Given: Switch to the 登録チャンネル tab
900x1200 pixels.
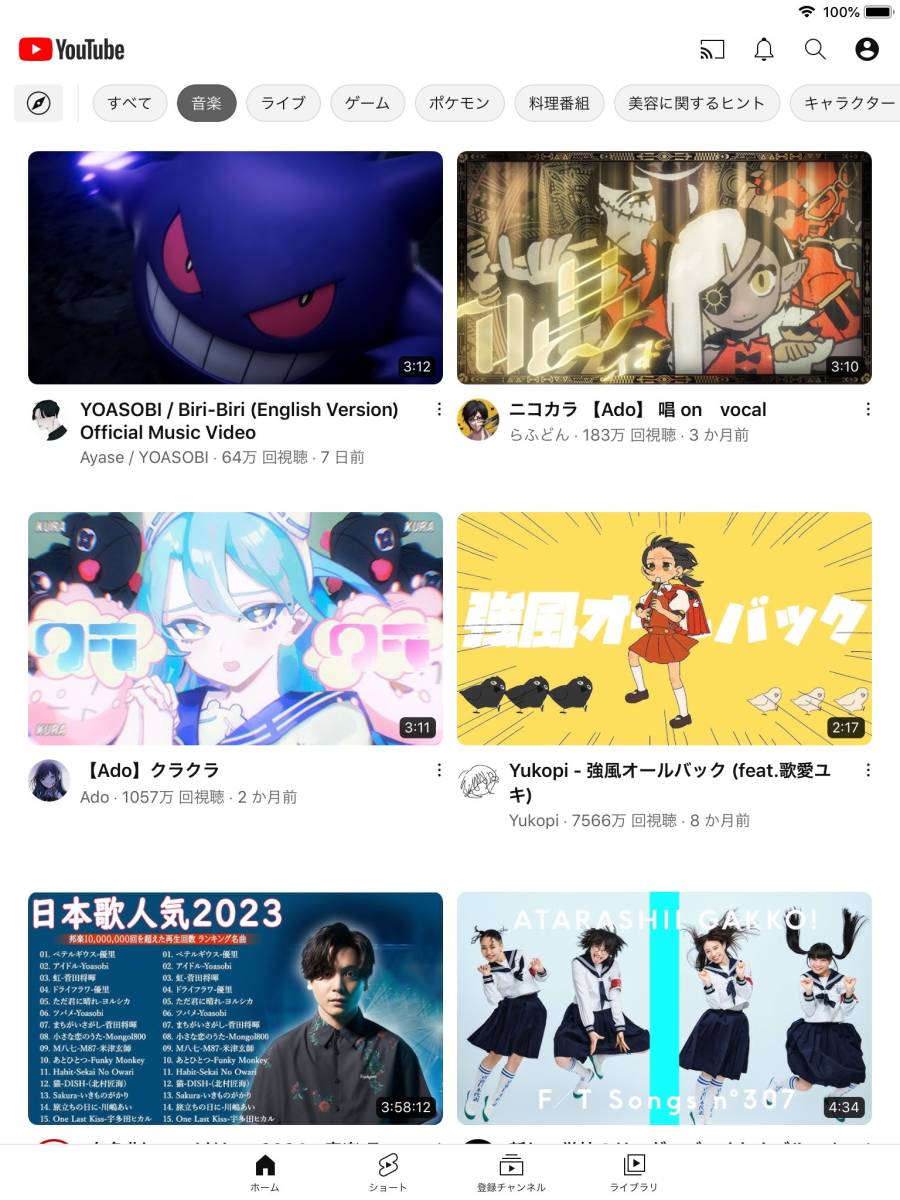Looking at the screenshot, I should click(x=511, y=1172).
